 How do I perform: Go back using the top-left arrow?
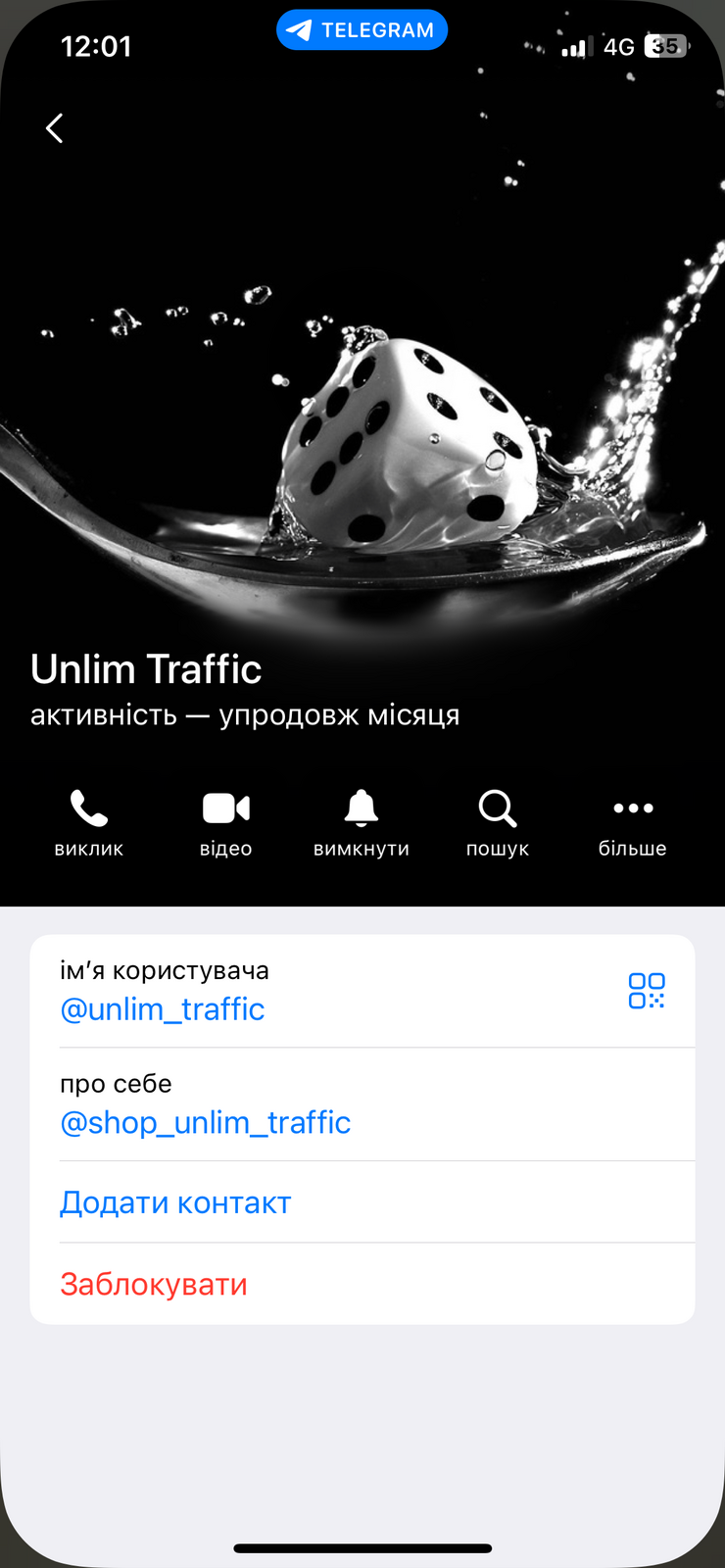(55, 128)
